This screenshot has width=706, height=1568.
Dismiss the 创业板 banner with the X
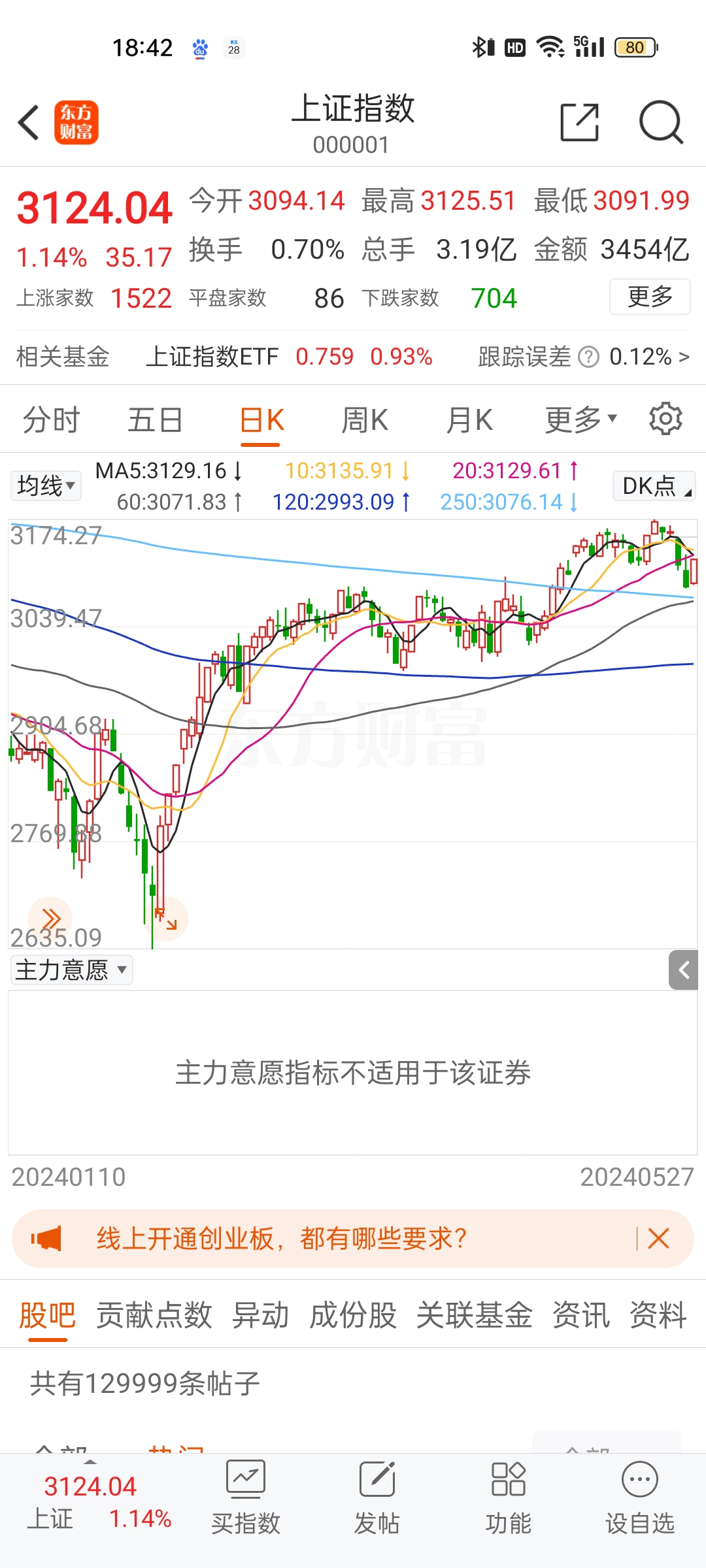pyautogui.click(x=658, y=1238)
